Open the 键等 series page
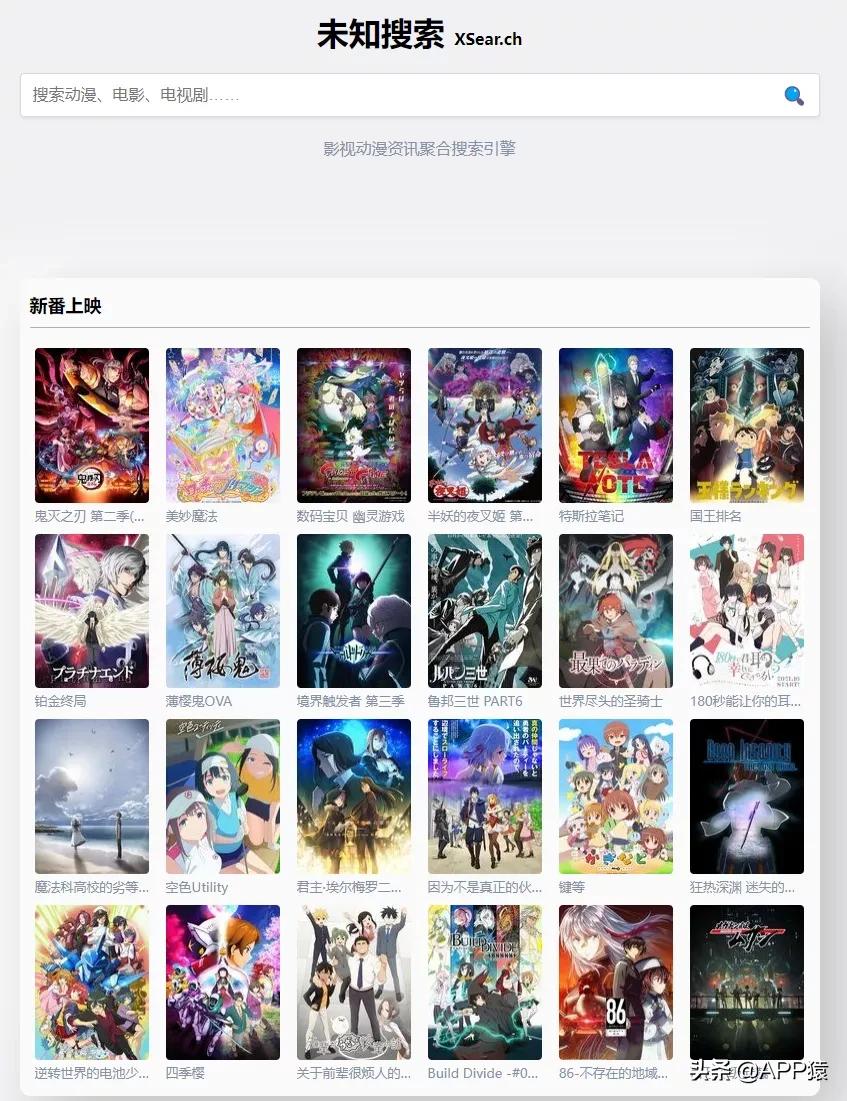847x1101 pixels. [x=572, y=887]
